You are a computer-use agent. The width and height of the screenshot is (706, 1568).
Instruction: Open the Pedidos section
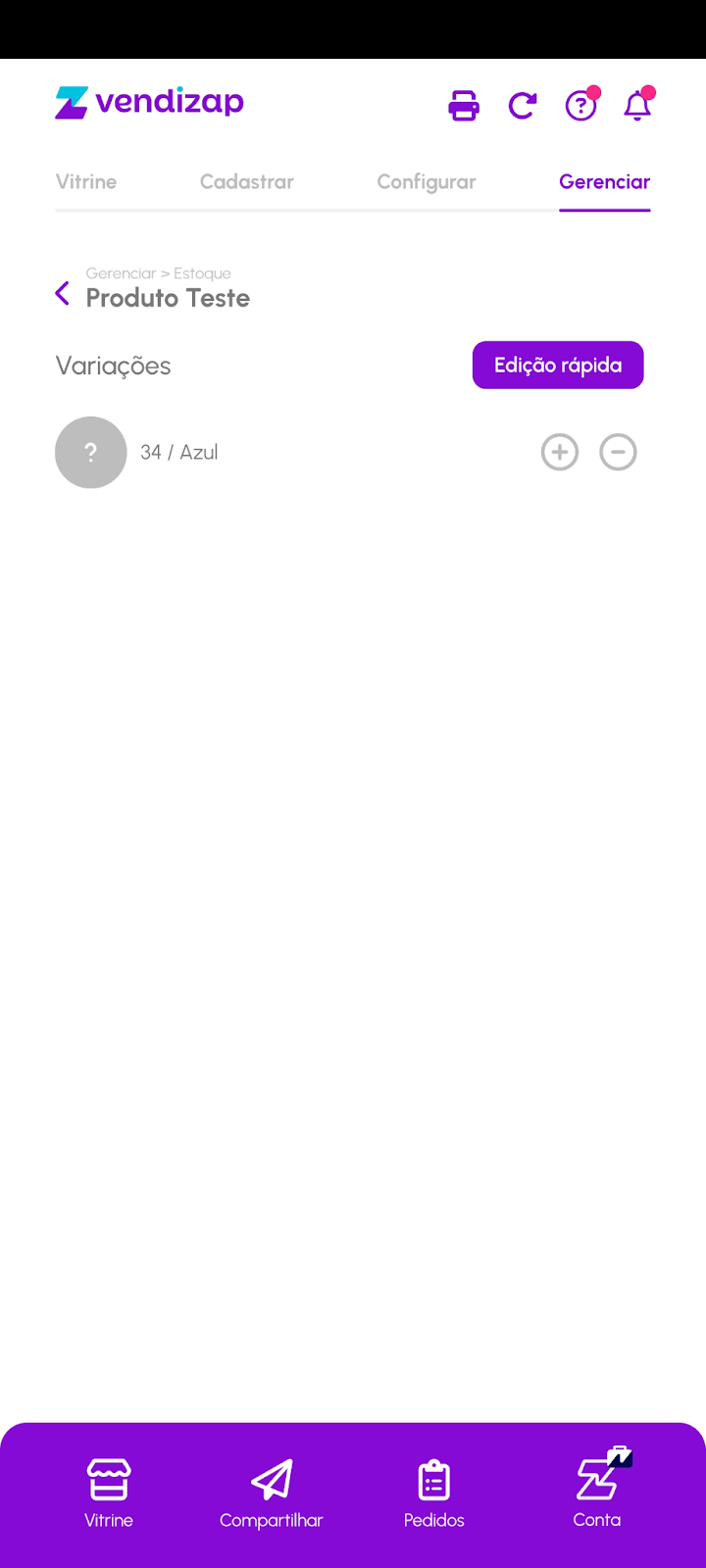[434, 1494]
